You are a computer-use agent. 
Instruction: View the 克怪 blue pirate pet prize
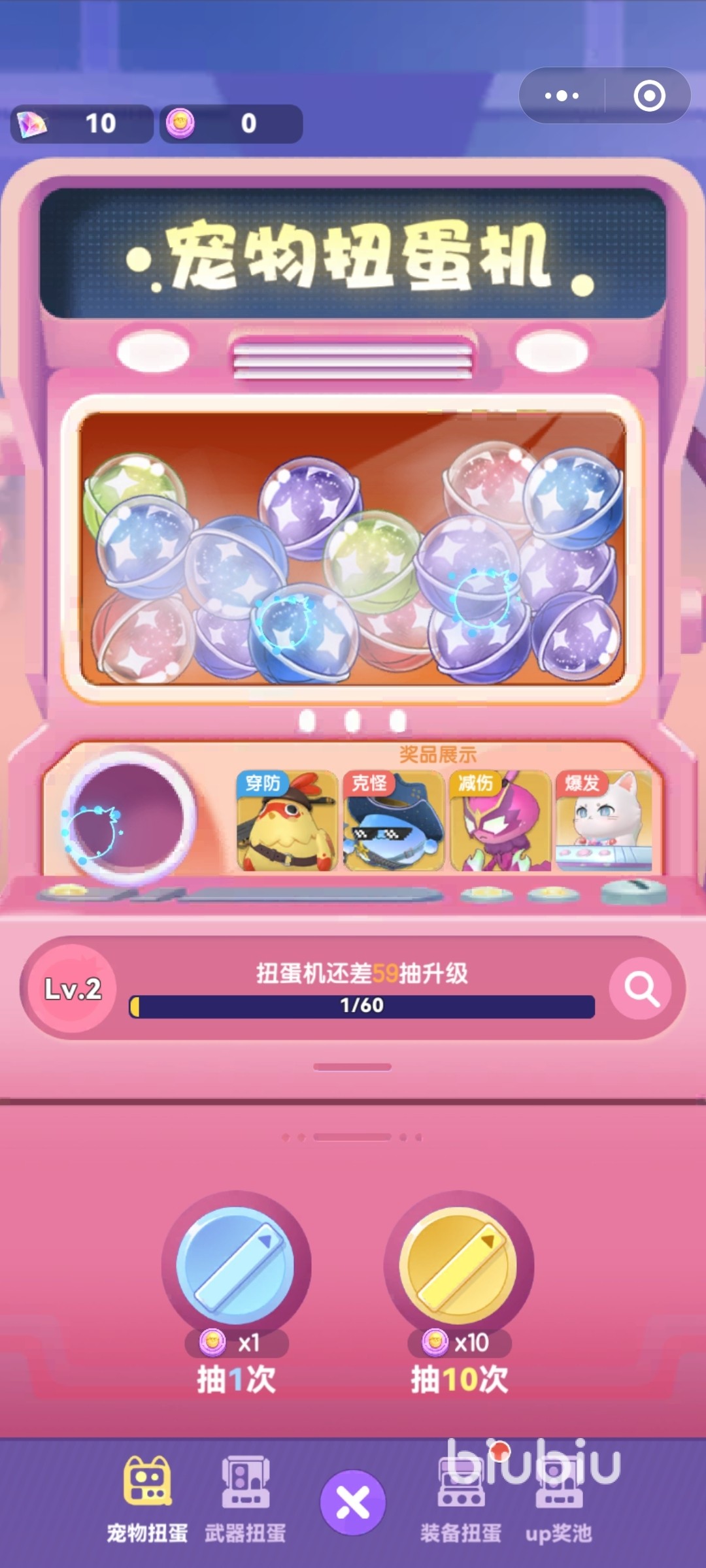pyautogui.click(x=394, y=821)
